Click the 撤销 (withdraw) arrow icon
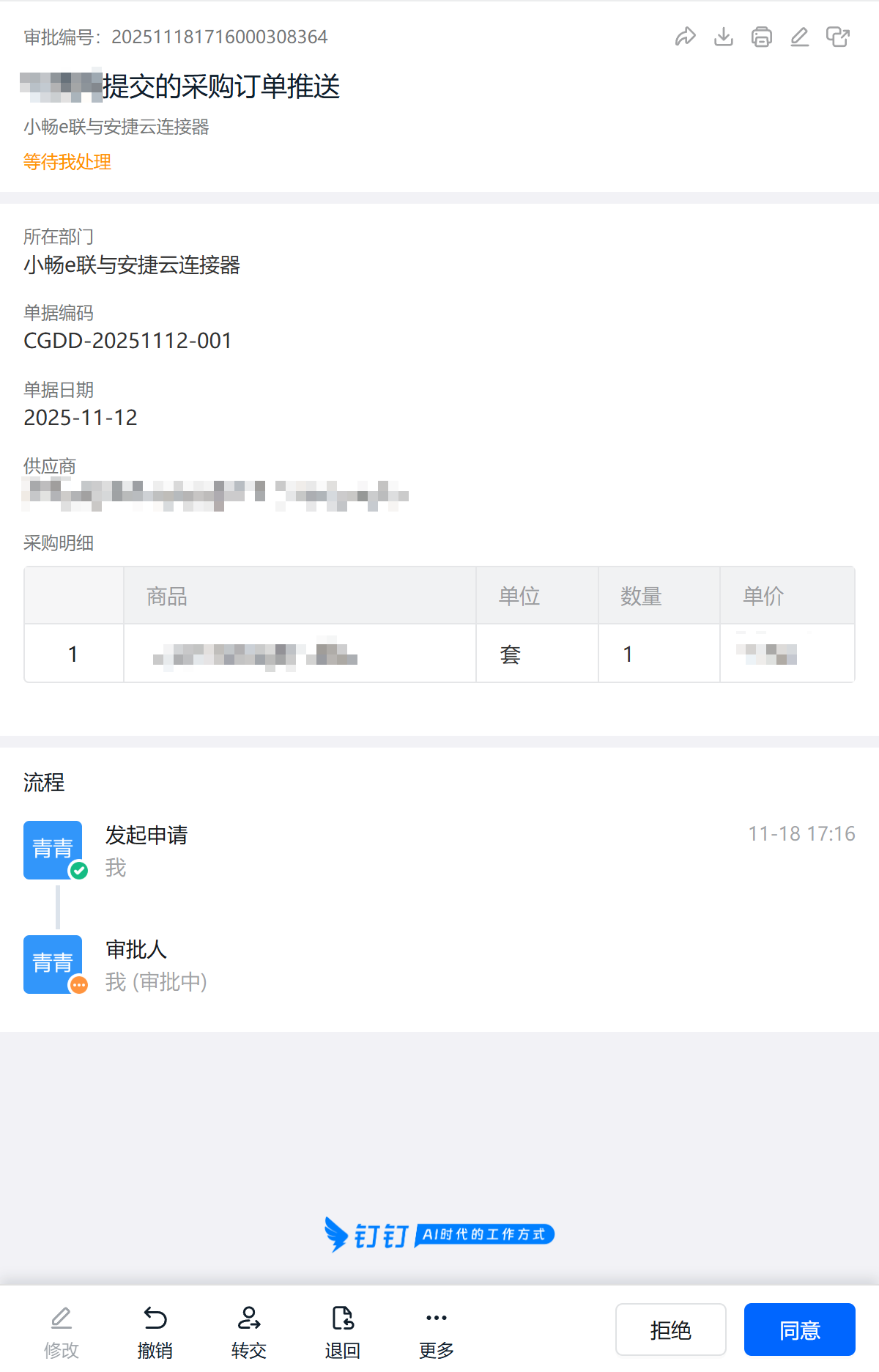 154,1316
